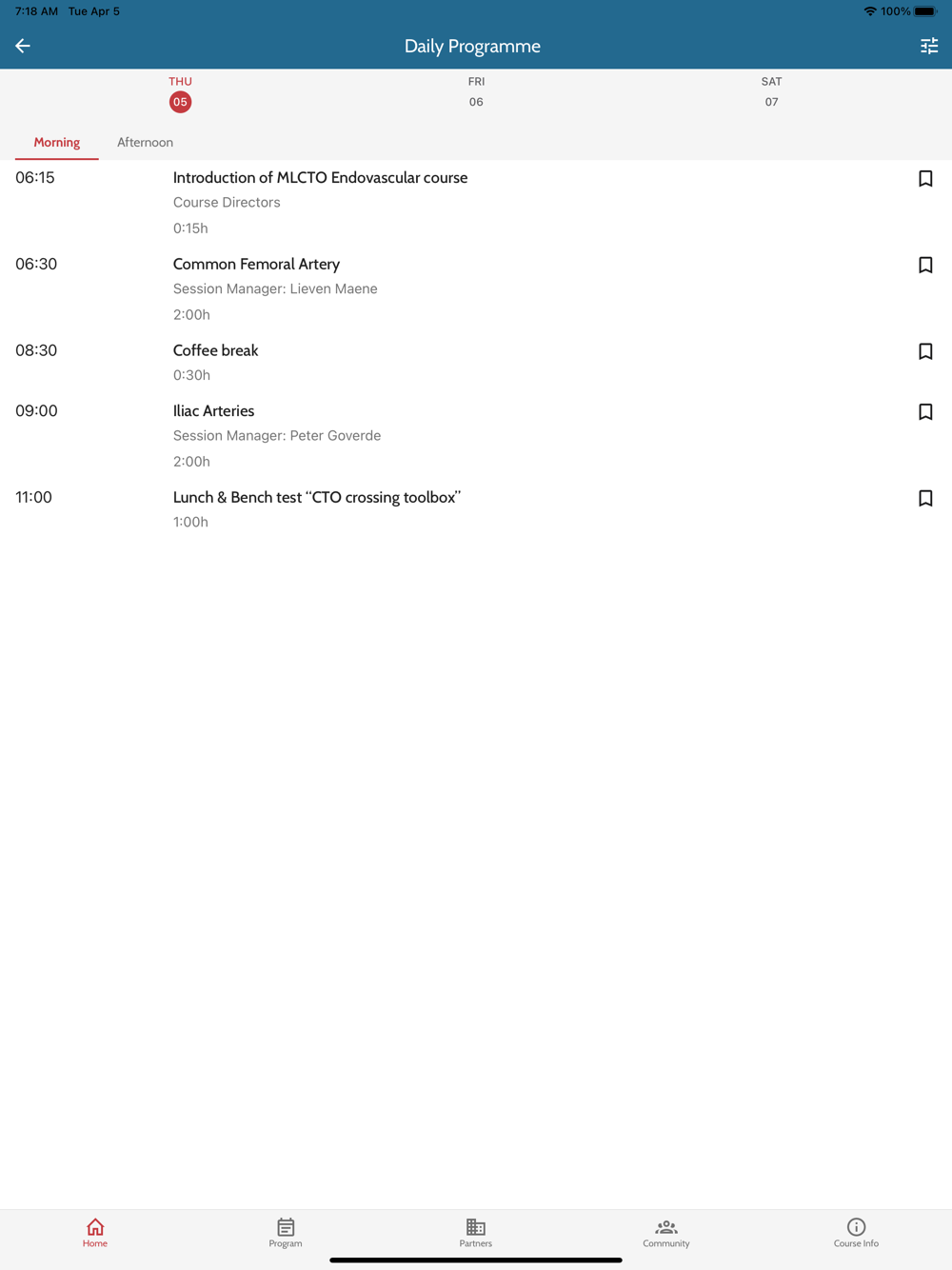952x1270 pixels.
Task: Bookmark the Common Femoral Artery session
Action: pyautogui.click(x=925, y=266)
